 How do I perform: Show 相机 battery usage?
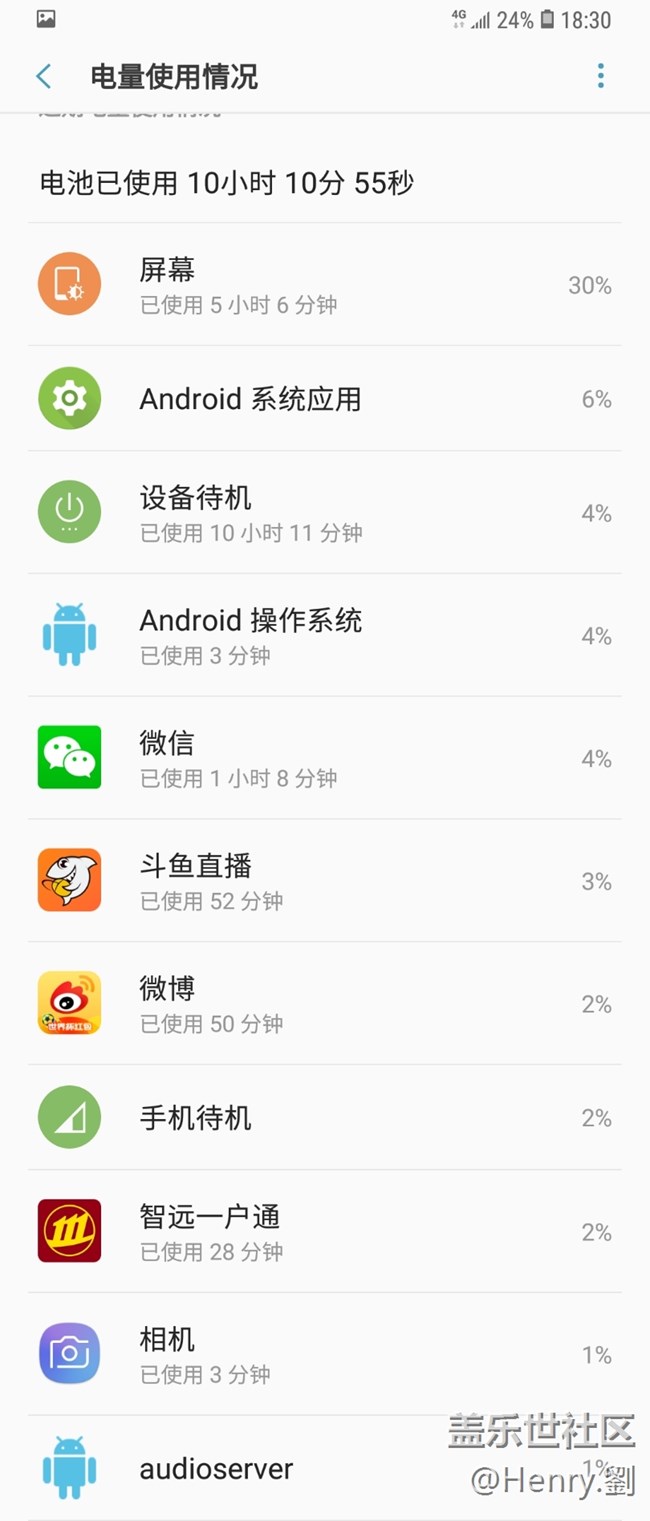click(x=325, y=1354)
